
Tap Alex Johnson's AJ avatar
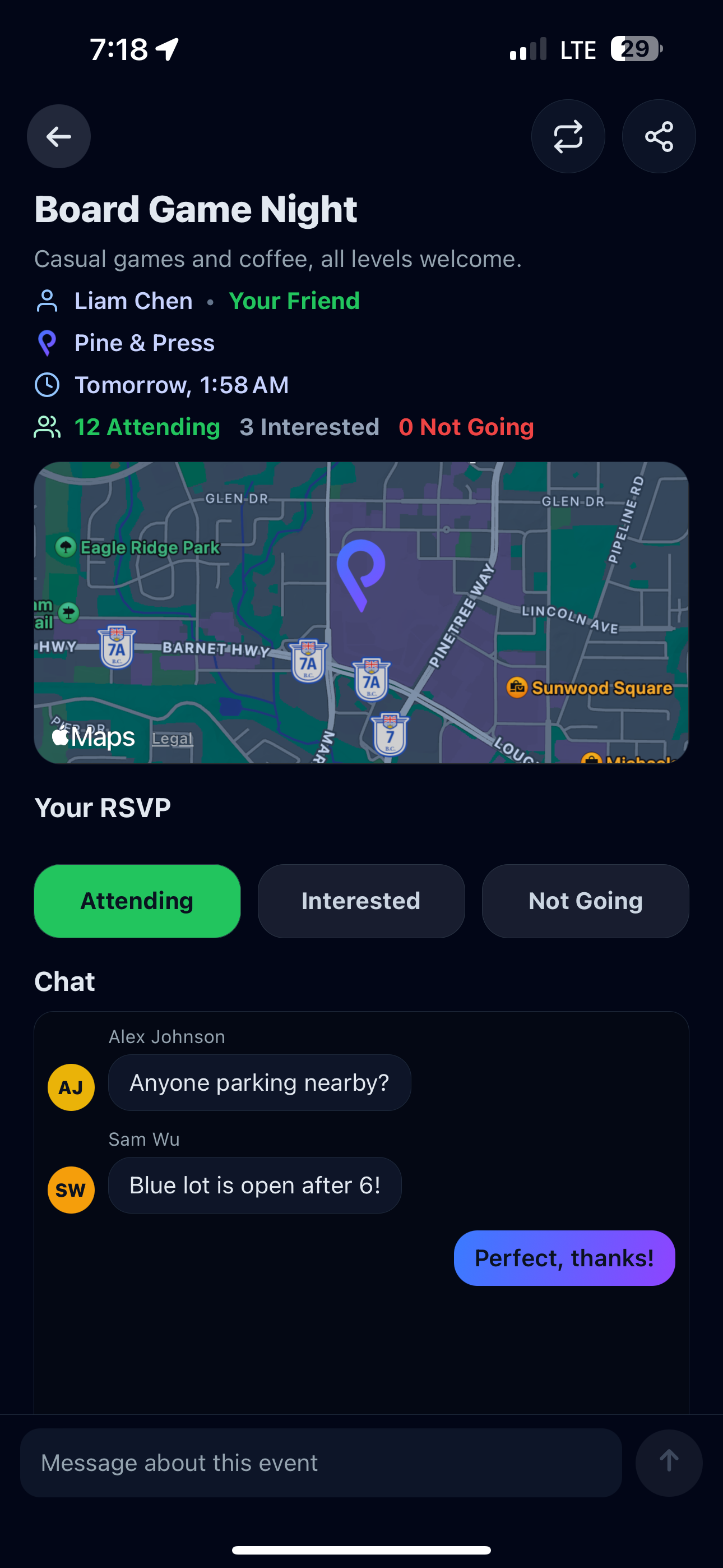click(x=71, y=1087)
